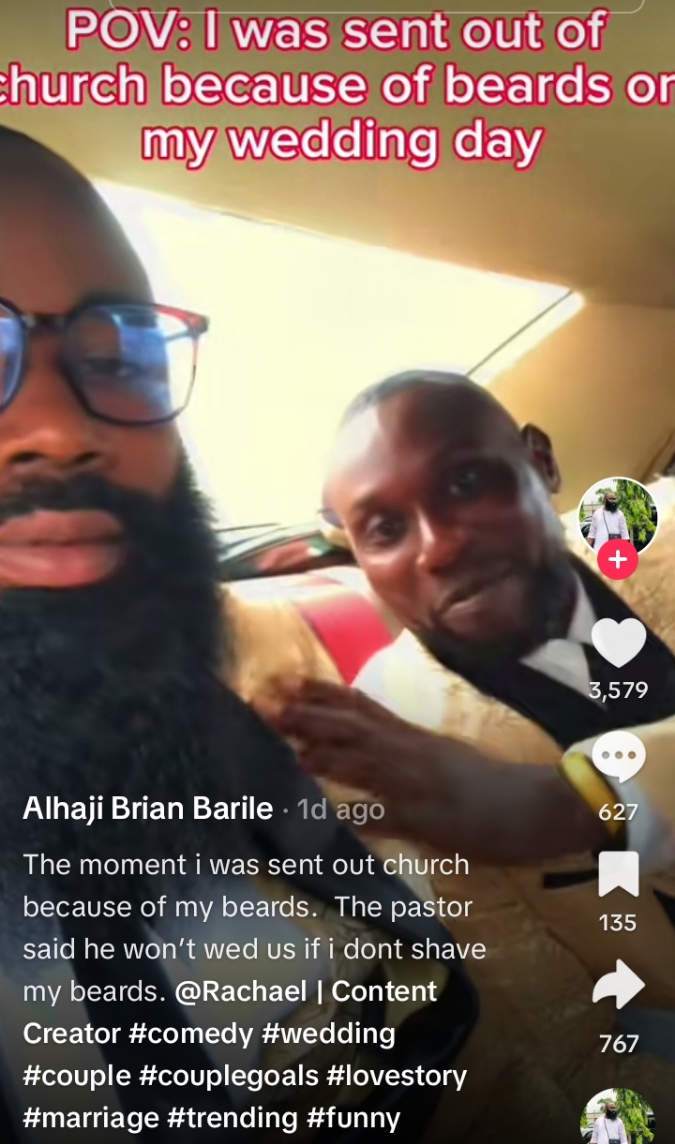
Task: Open the #wedding hashtag
Action: tap(329, 1033)
